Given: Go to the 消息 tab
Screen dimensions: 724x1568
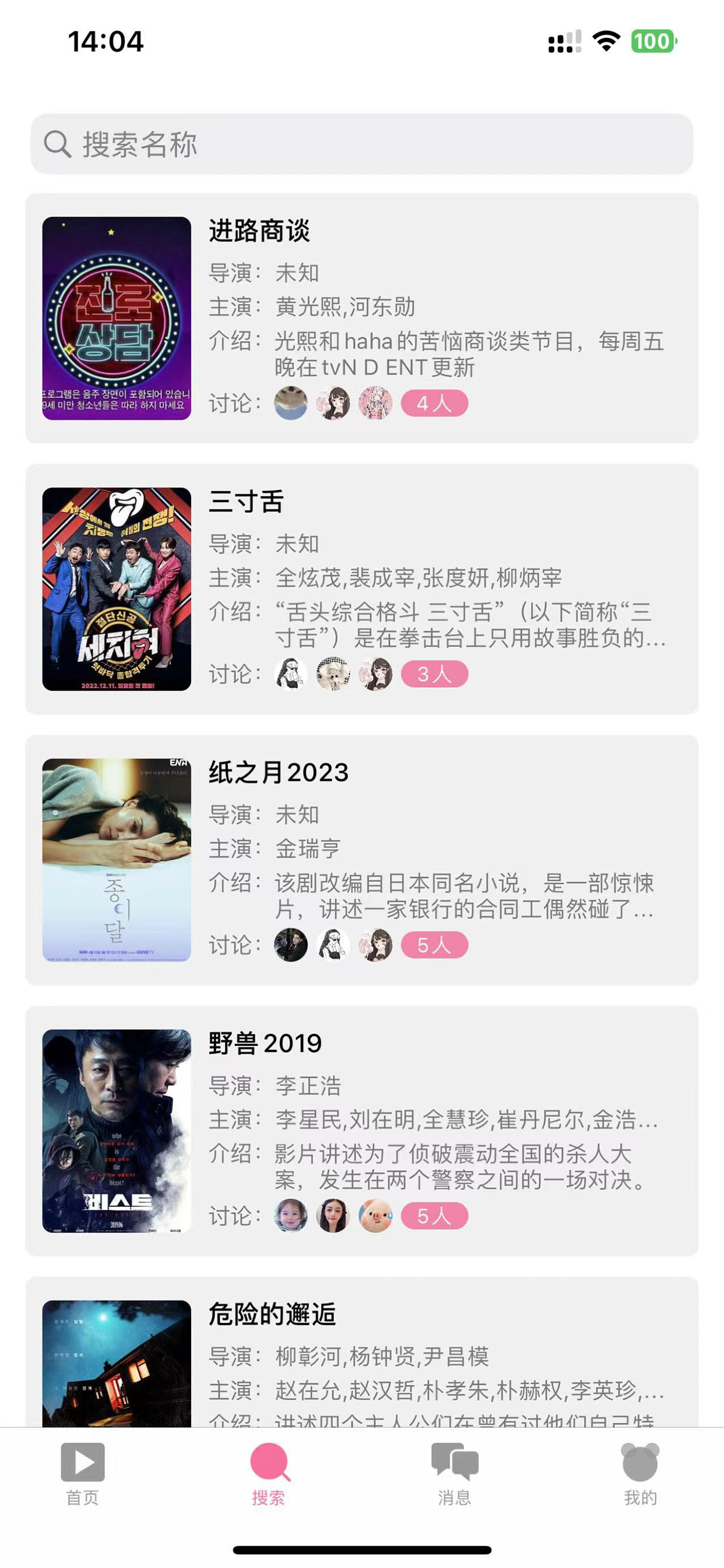Looking at the screenshot, I should click(455, 1473).
